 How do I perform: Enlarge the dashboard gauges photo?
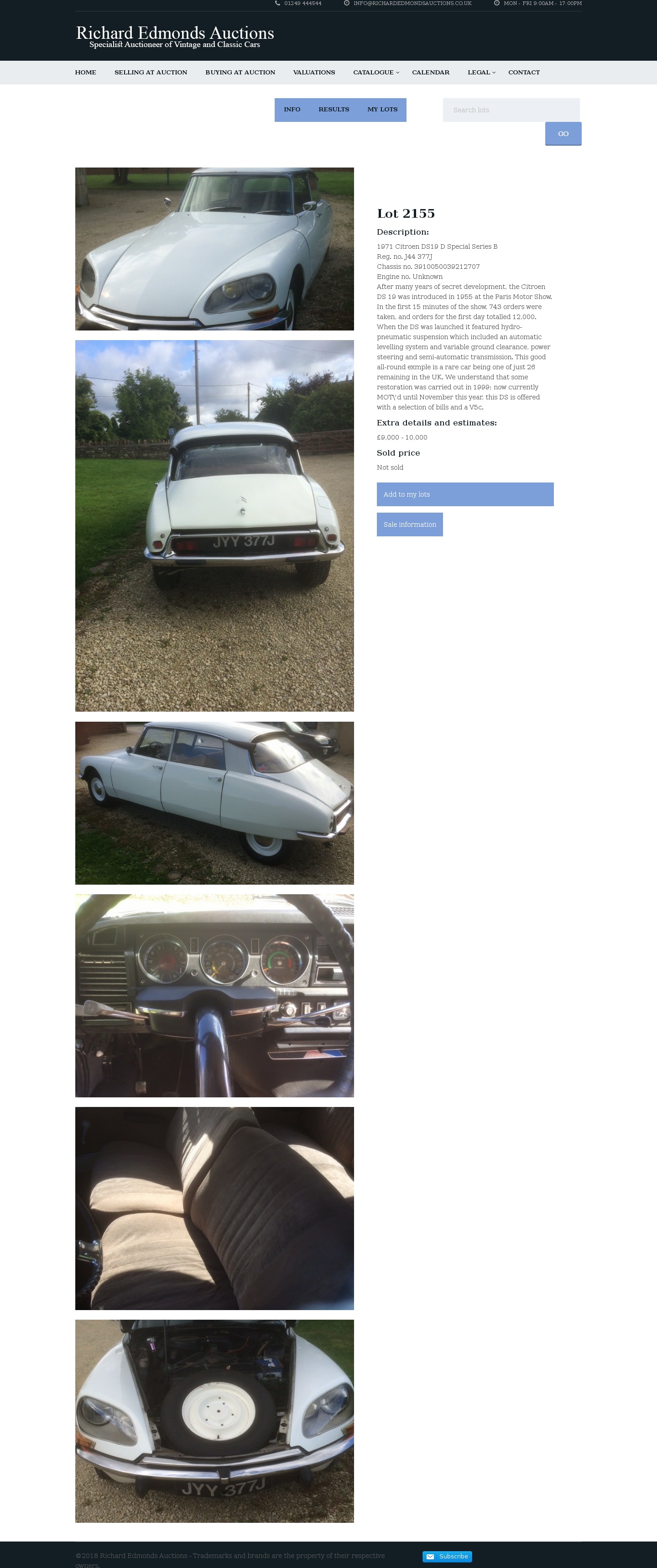214,995
